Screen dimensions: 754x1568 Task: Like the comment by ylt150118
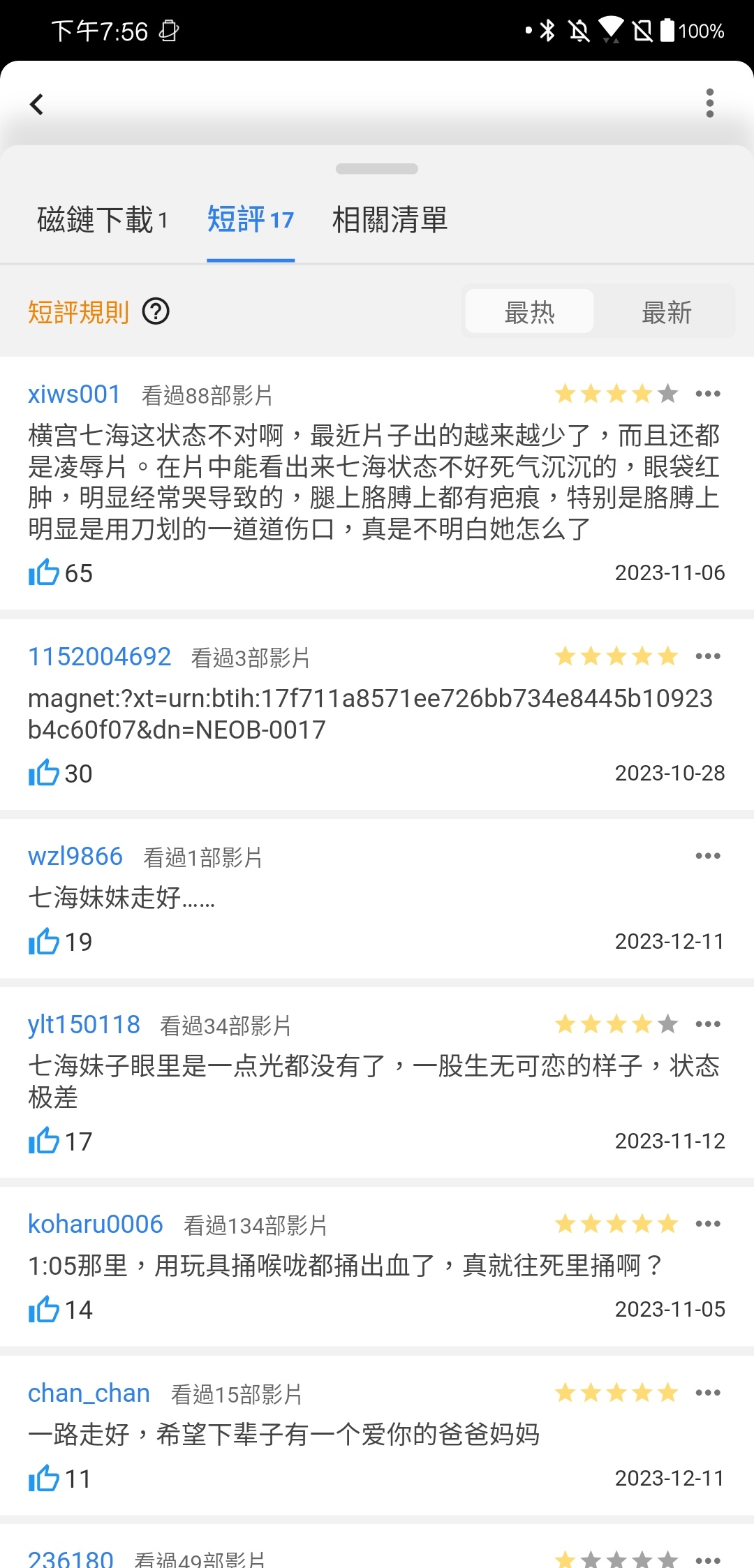click(60, 1141)
